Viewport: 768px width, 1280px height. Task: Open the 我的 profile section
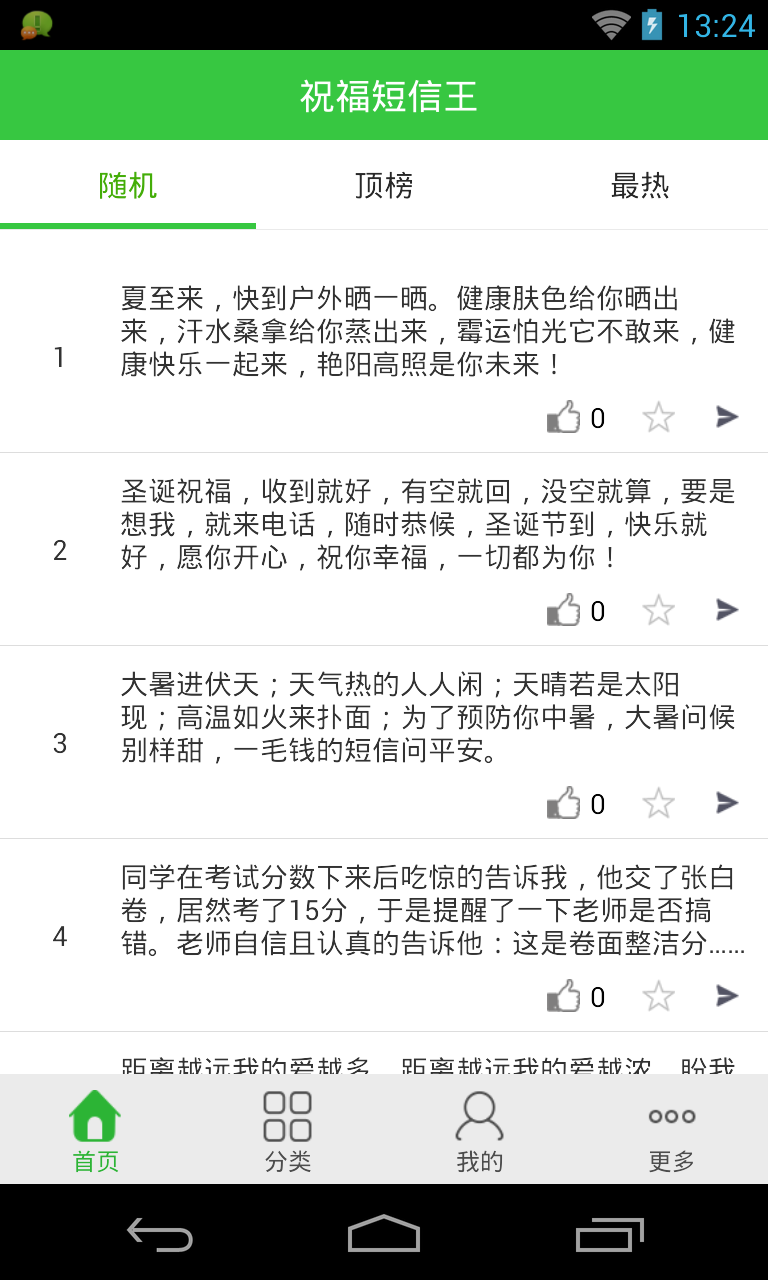[479, 1130]
